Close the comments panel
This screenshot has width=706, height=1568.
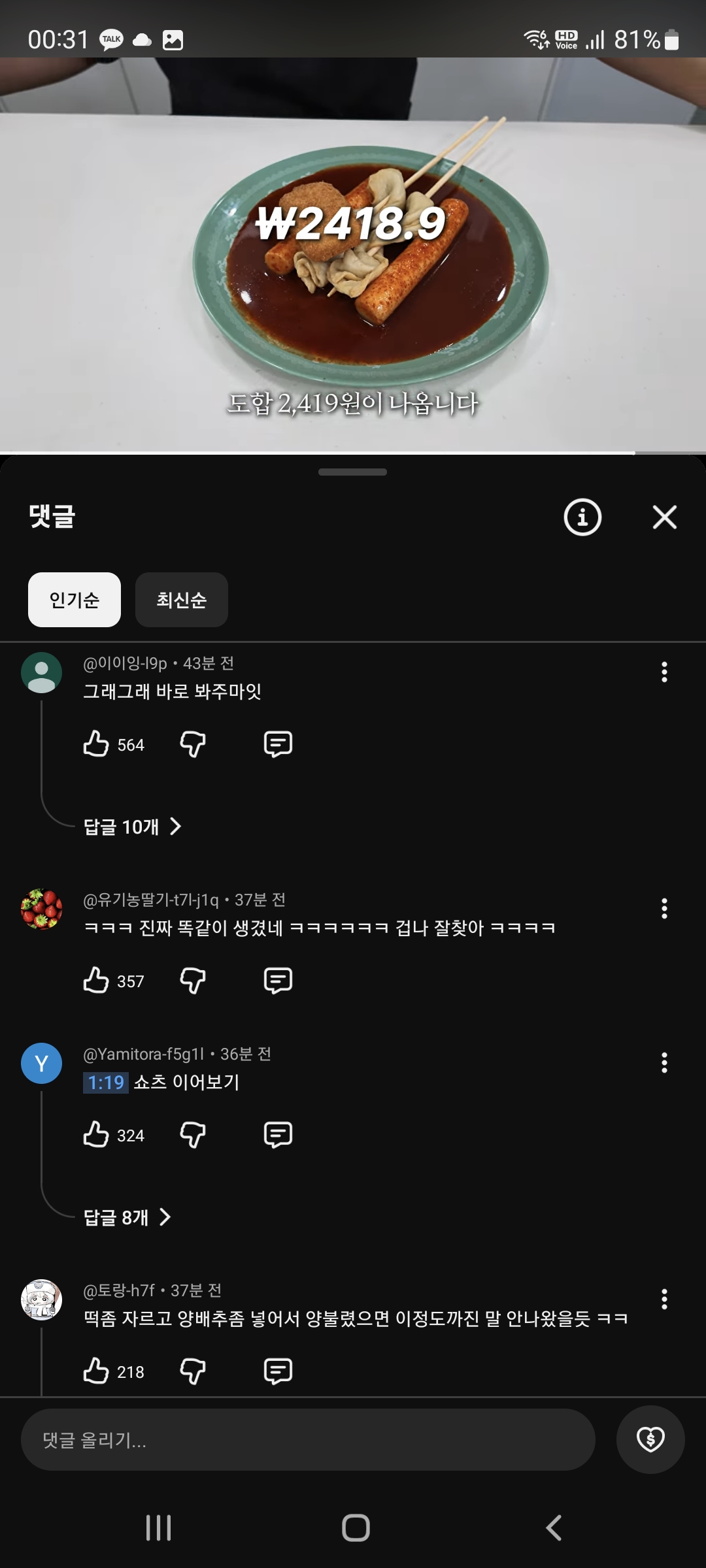coord(664,517)
